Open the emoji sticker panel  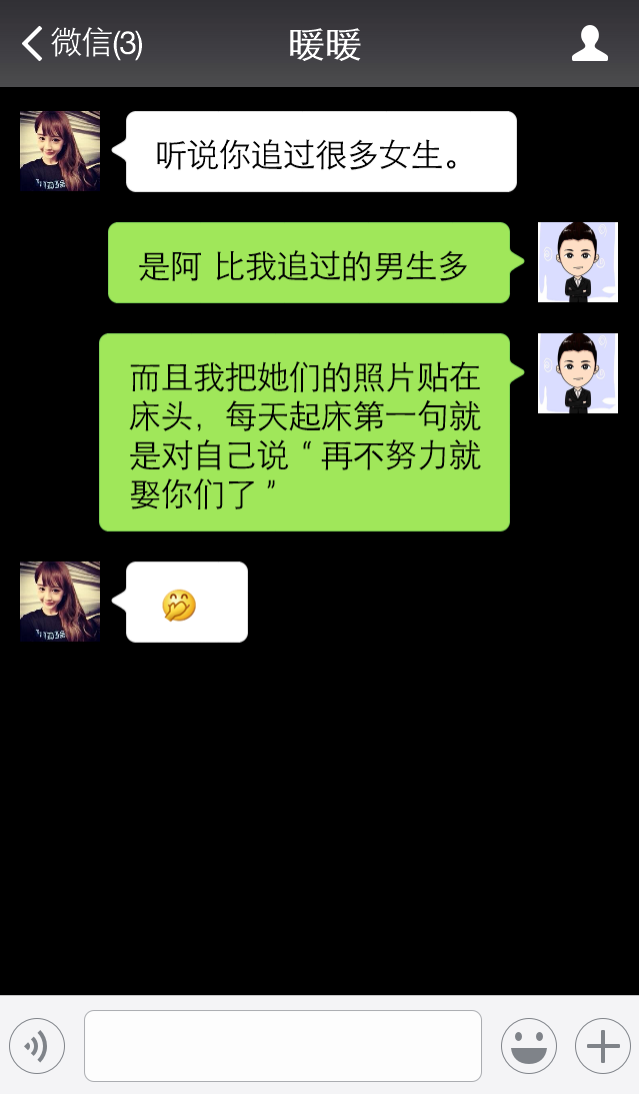[x=528, y=1046]
